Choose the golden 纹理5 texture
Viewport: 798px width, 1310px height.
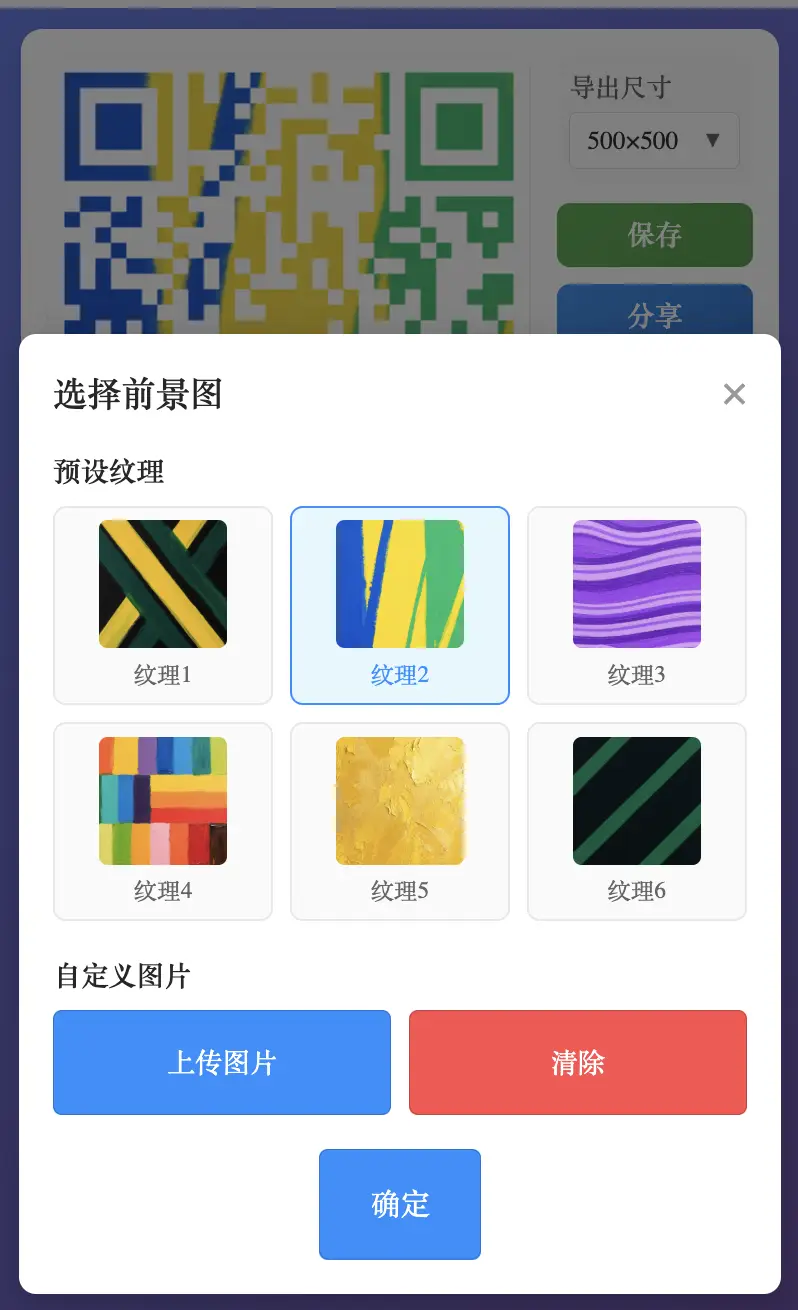click(400, 820)
